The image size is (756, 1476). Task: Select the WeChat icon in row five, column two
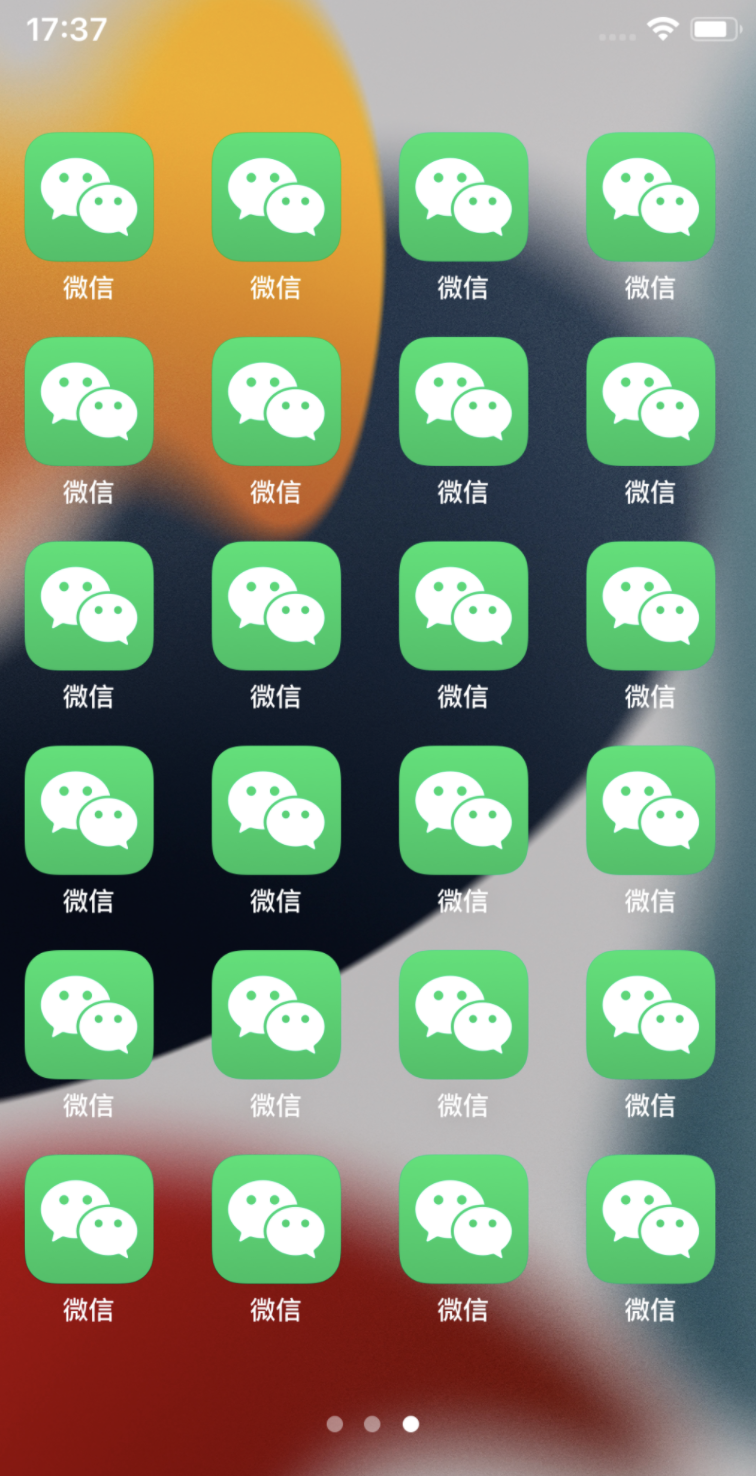click(276, 1015)
